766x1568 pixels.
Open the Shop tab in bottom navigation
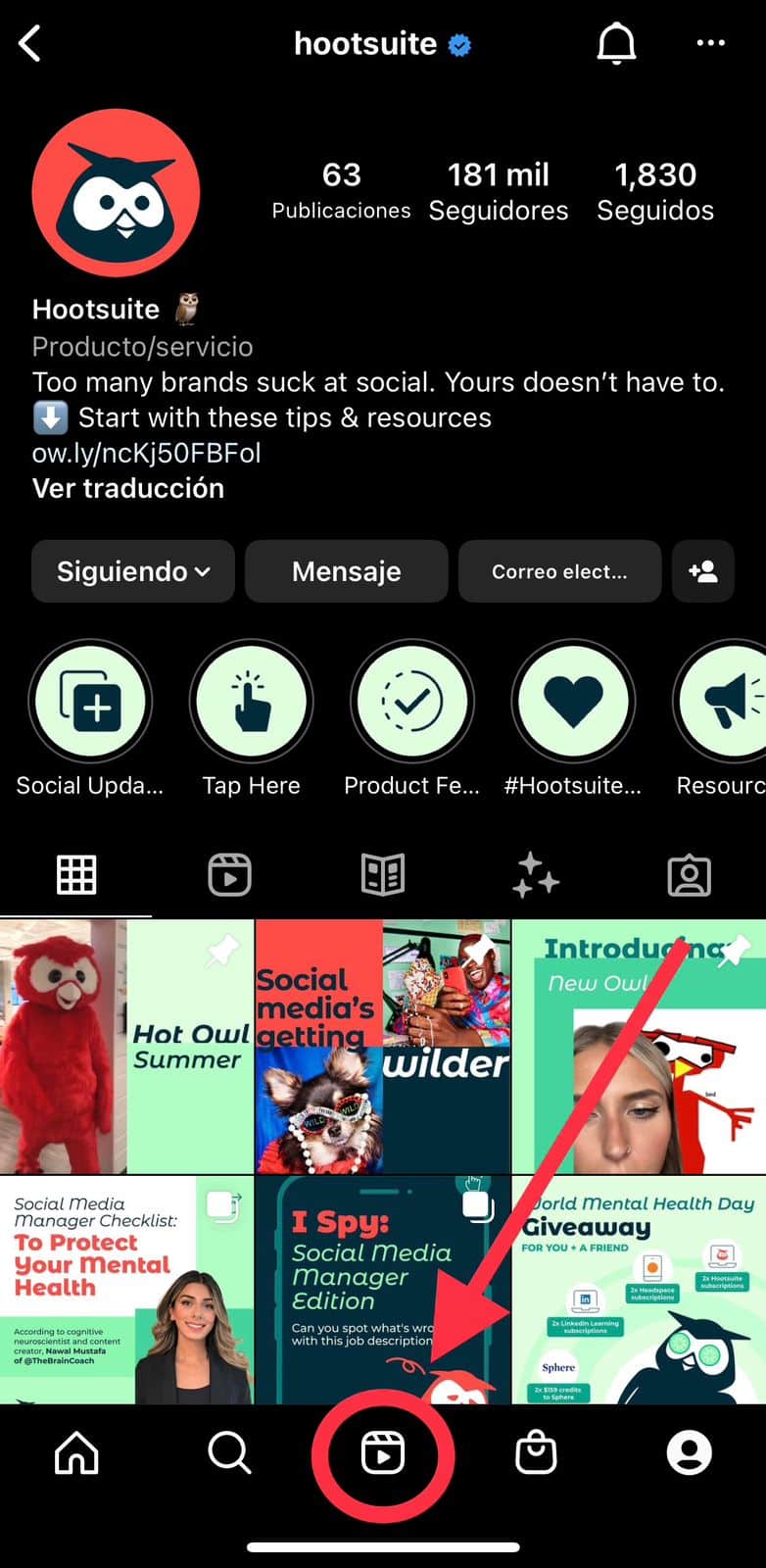(x=536, y=1453)
